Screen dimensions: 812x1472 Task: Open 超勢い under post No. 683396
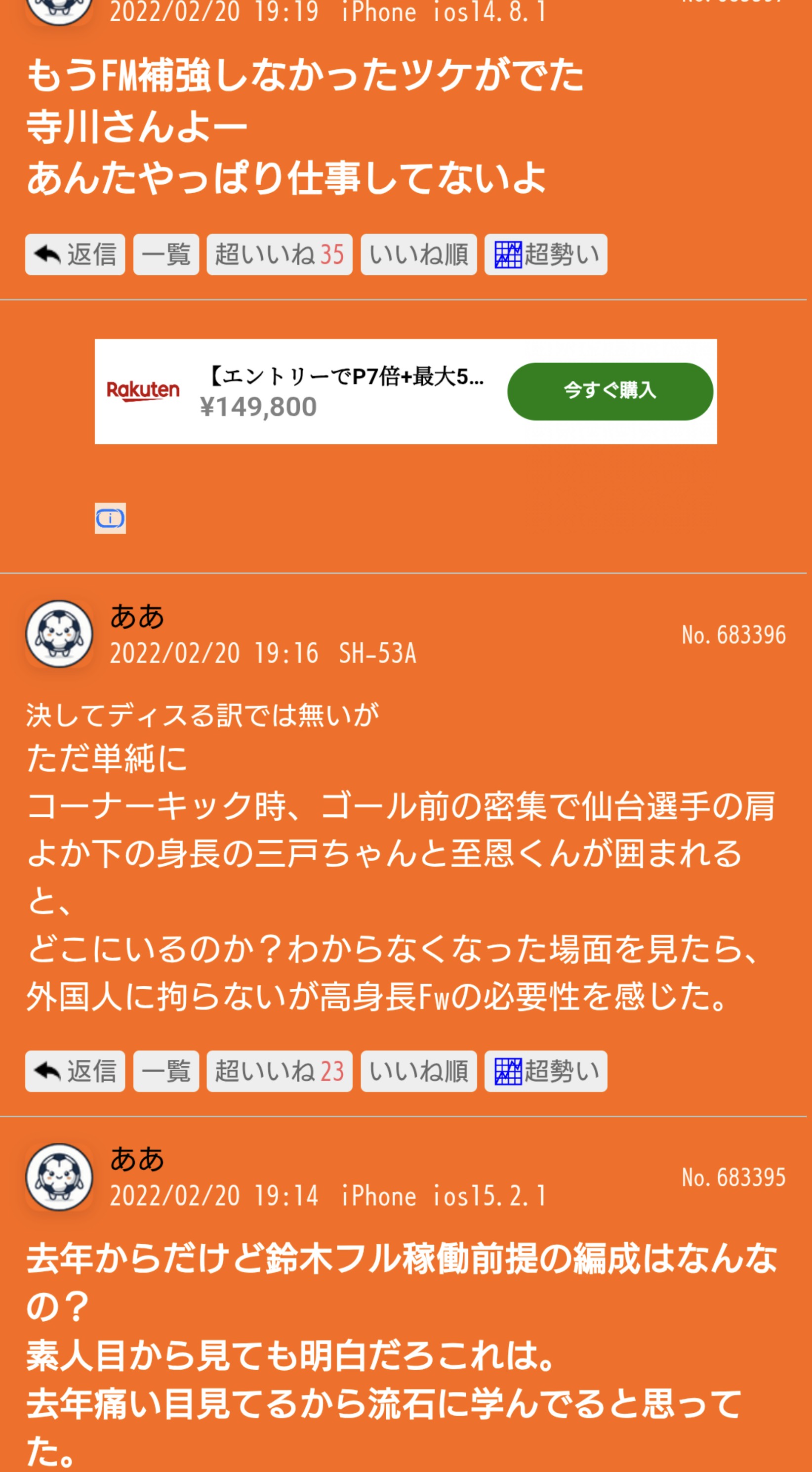tap(546, 1071)
